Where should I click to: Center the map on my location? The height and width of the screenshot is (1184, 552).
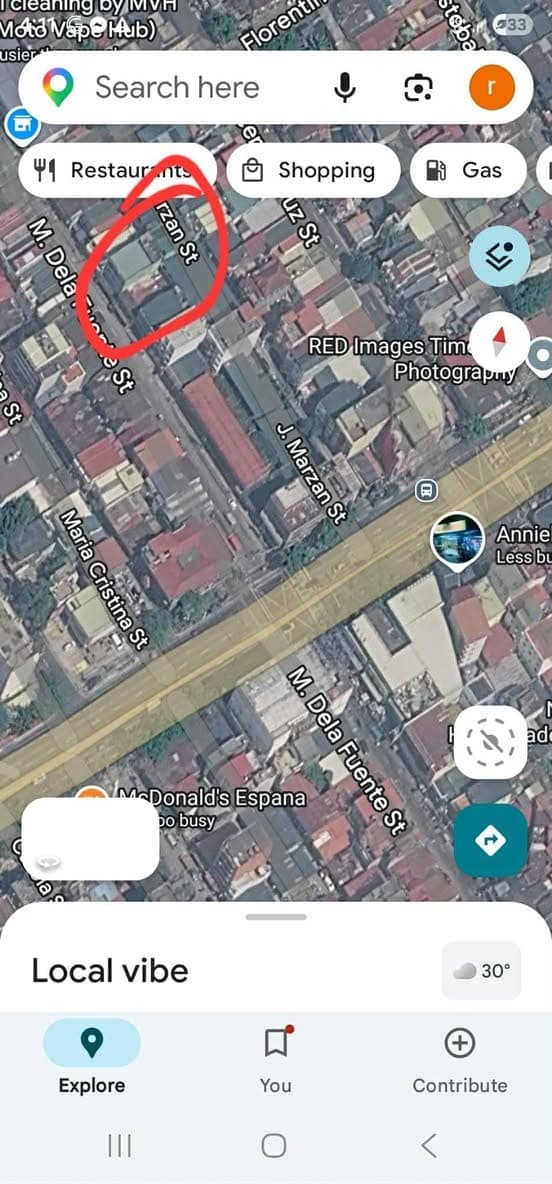(x=491, y=742)
